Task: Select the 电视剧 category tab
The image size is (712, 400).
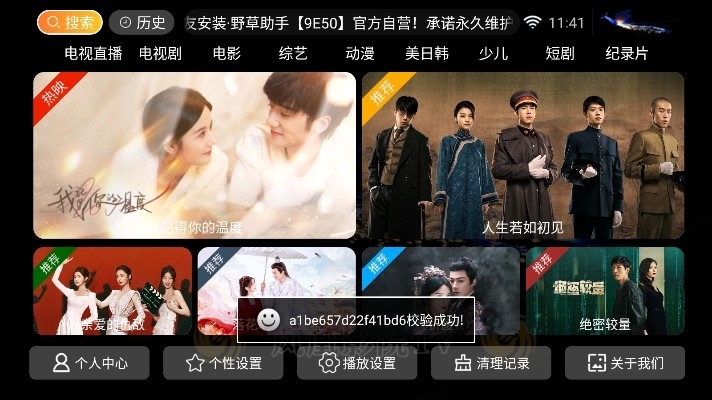Action: 160,53
